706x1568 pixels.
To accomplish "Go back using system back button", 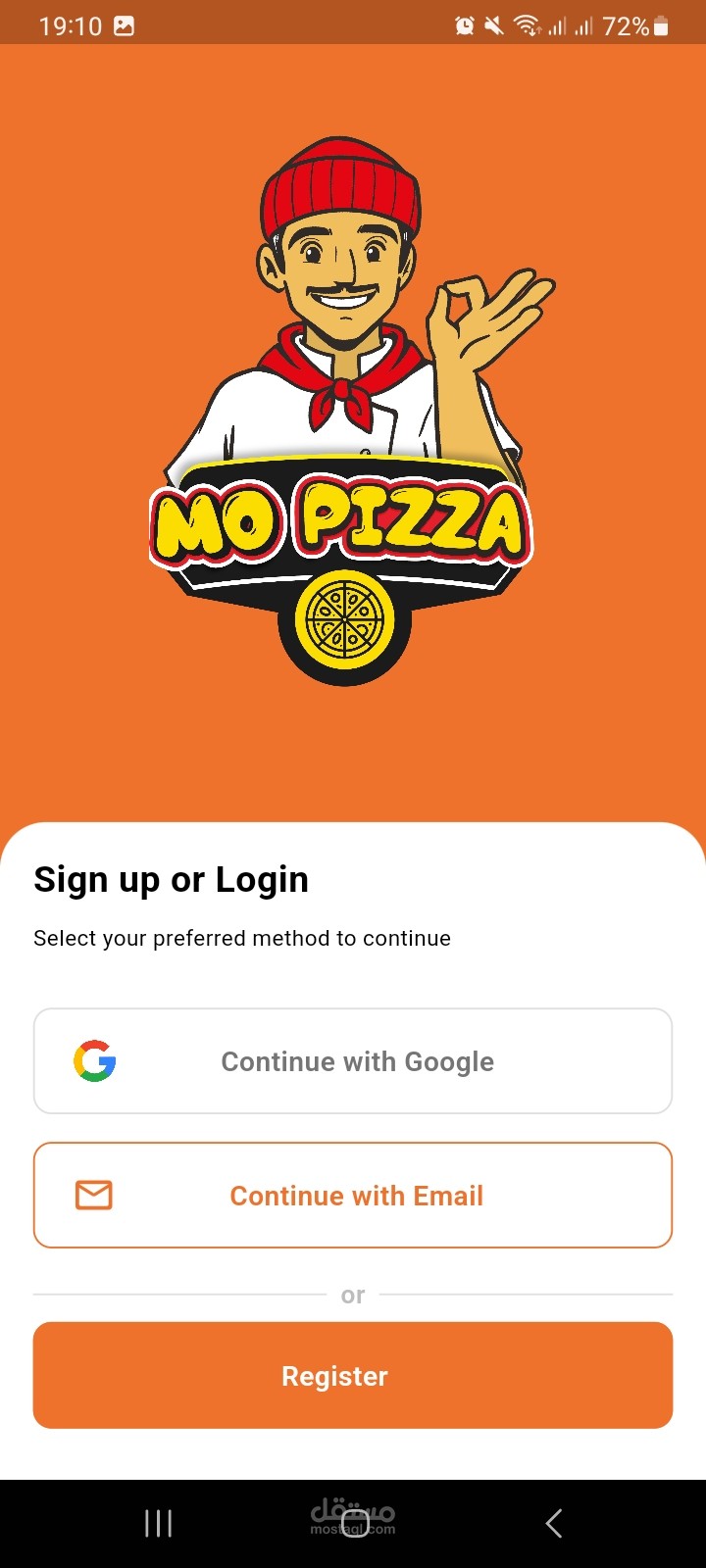I will coord(554,1523).
